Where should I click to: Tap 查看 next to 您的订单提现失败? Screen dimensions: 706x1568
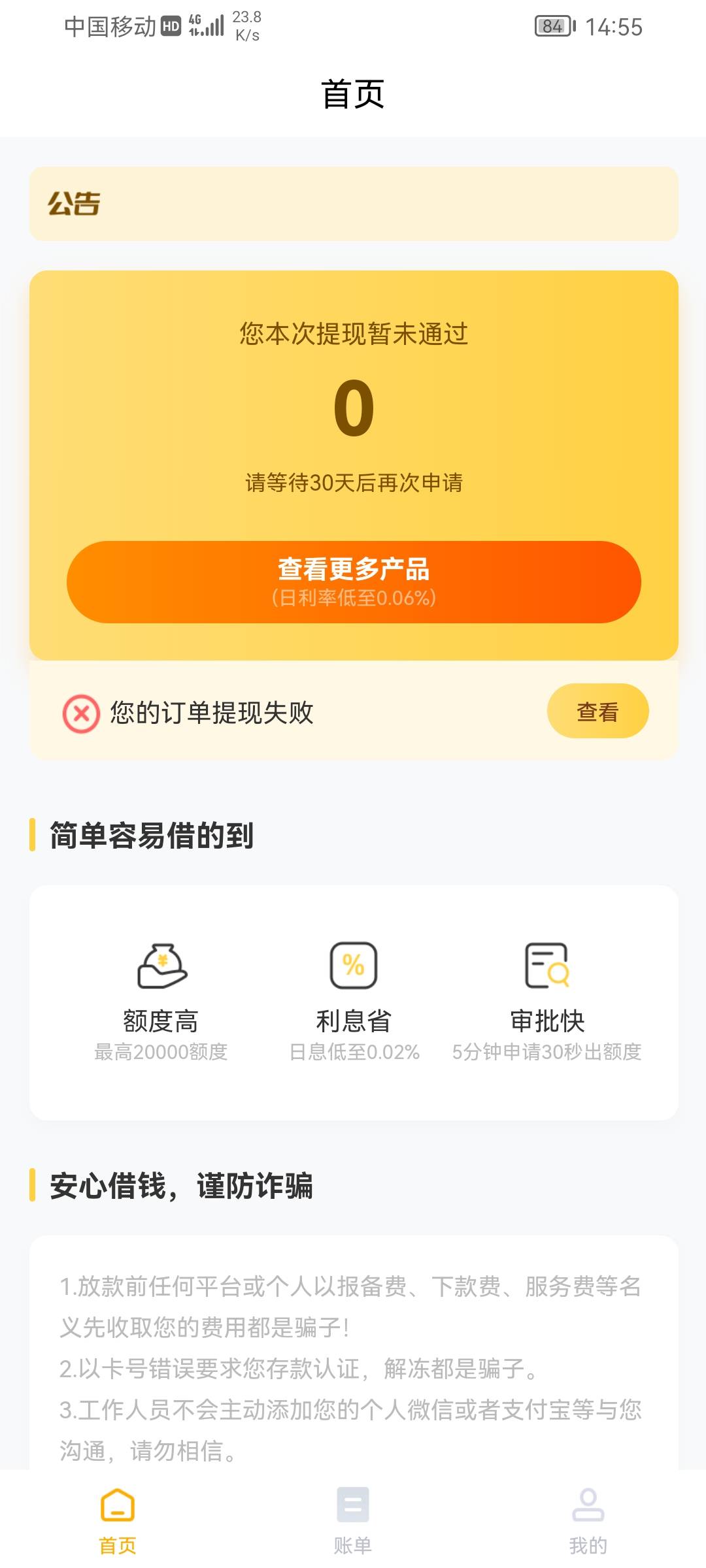(x=597, y=711)
